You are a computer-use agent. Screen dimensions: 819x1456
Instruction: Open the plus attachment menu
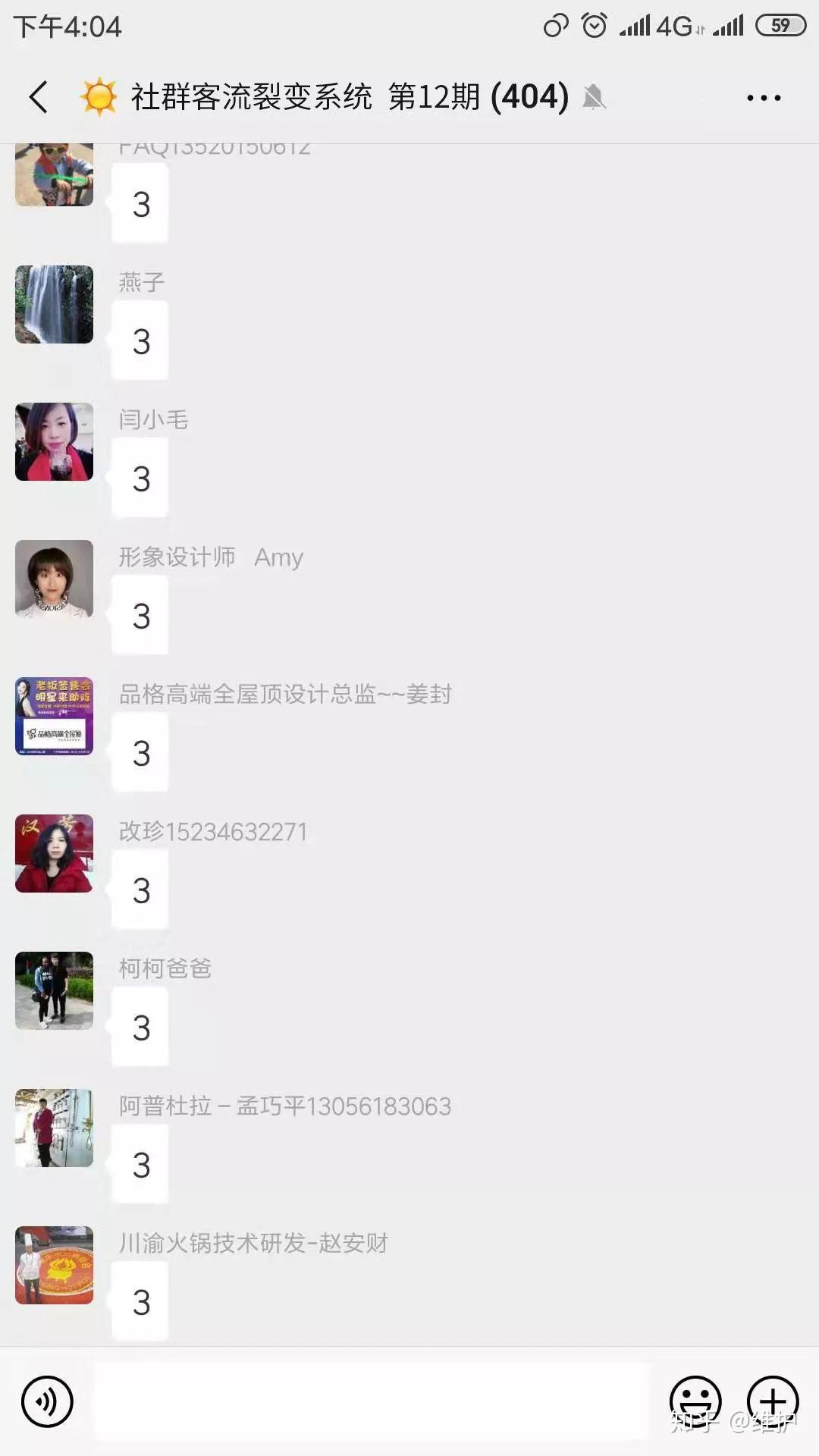773,1401
